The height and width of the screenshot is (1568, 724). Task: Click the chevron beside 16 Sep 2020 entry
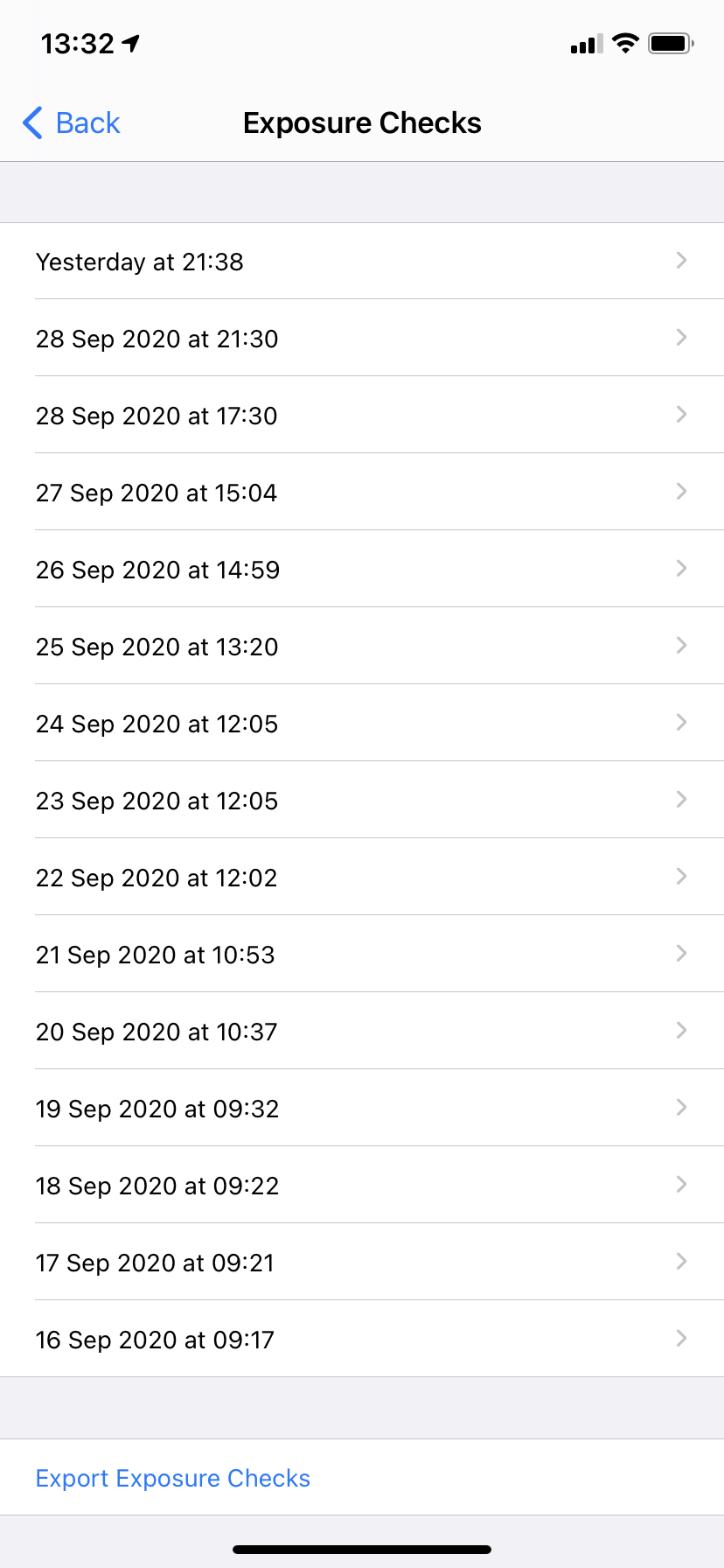click(x=682, y=1338)
